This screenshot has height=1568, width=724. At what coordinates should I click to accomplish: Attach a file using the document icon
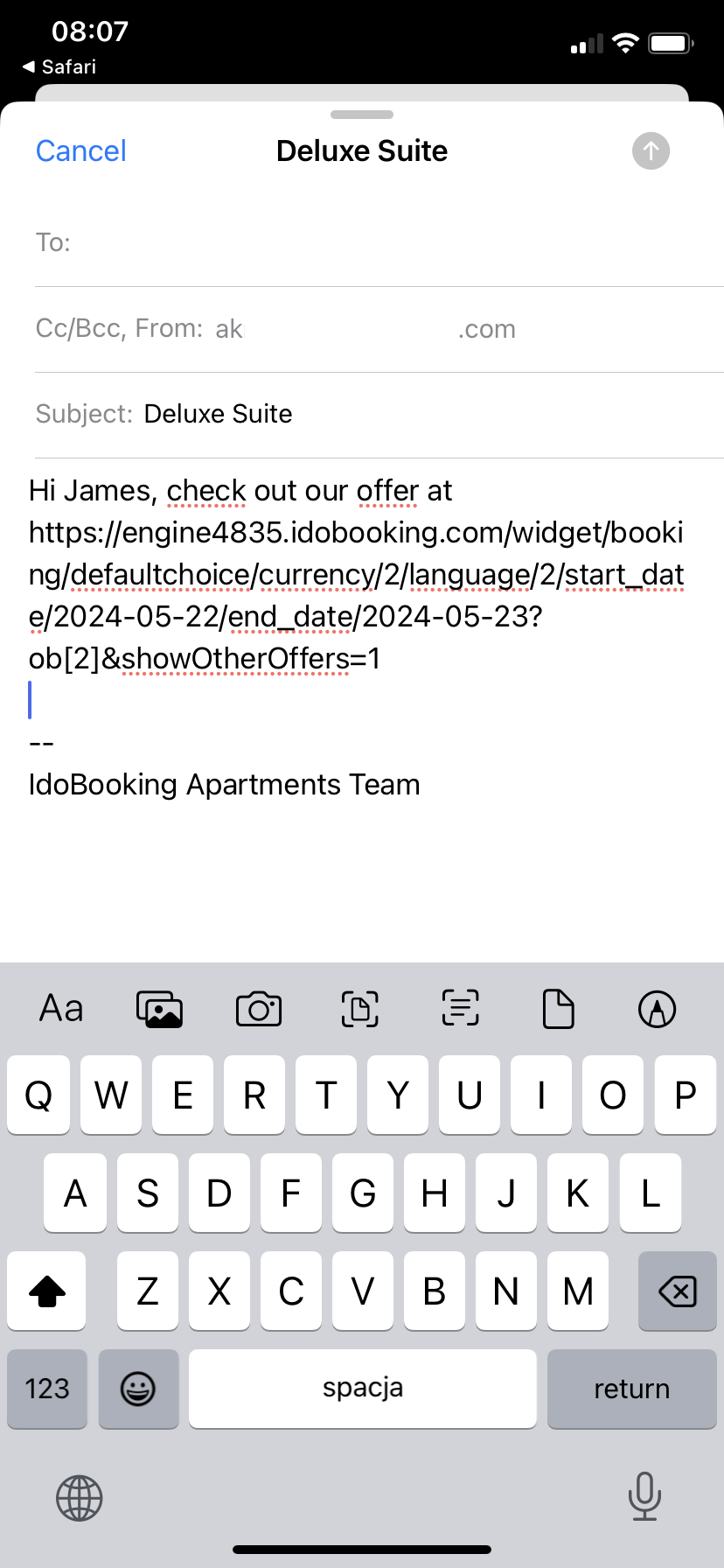[559, 1009]
